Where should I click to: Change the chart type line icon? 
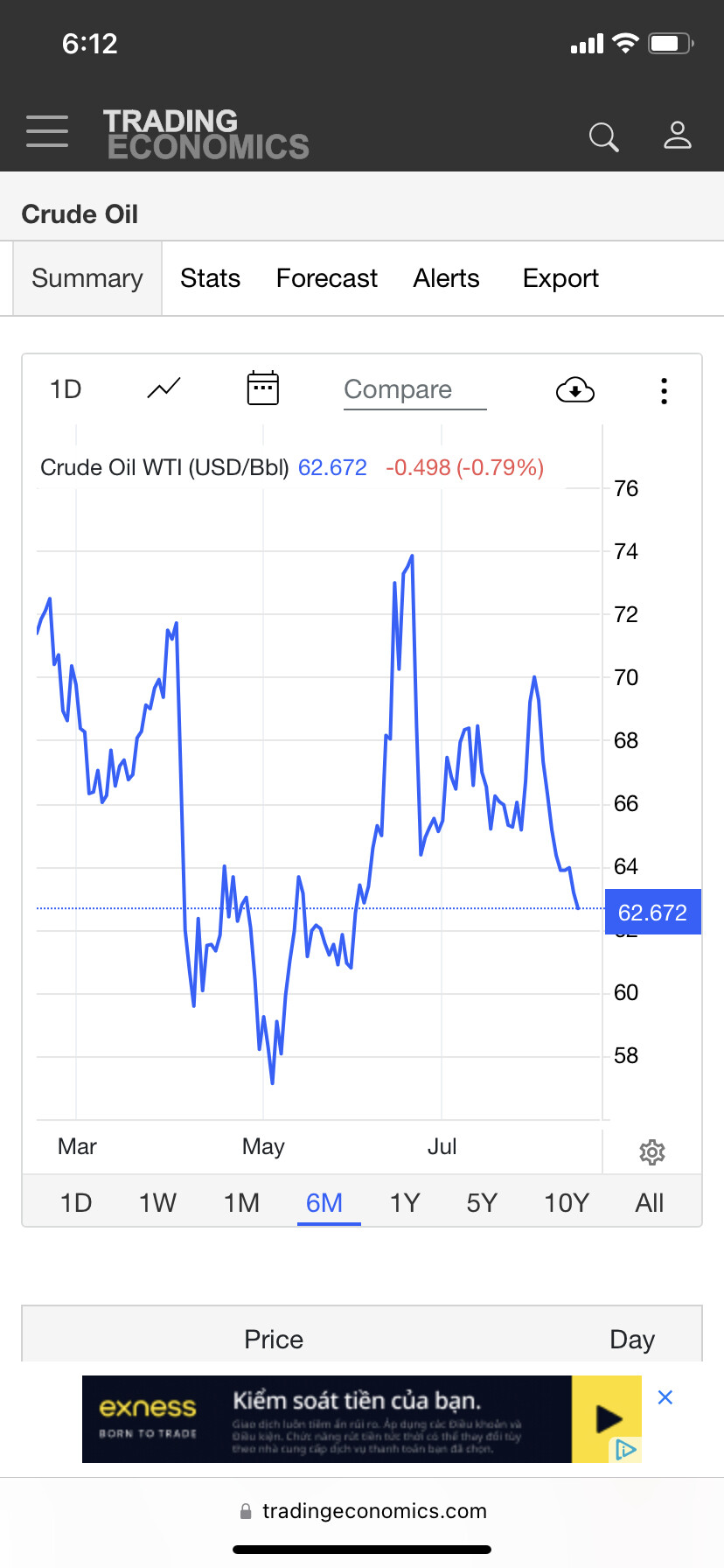[164, 388]
